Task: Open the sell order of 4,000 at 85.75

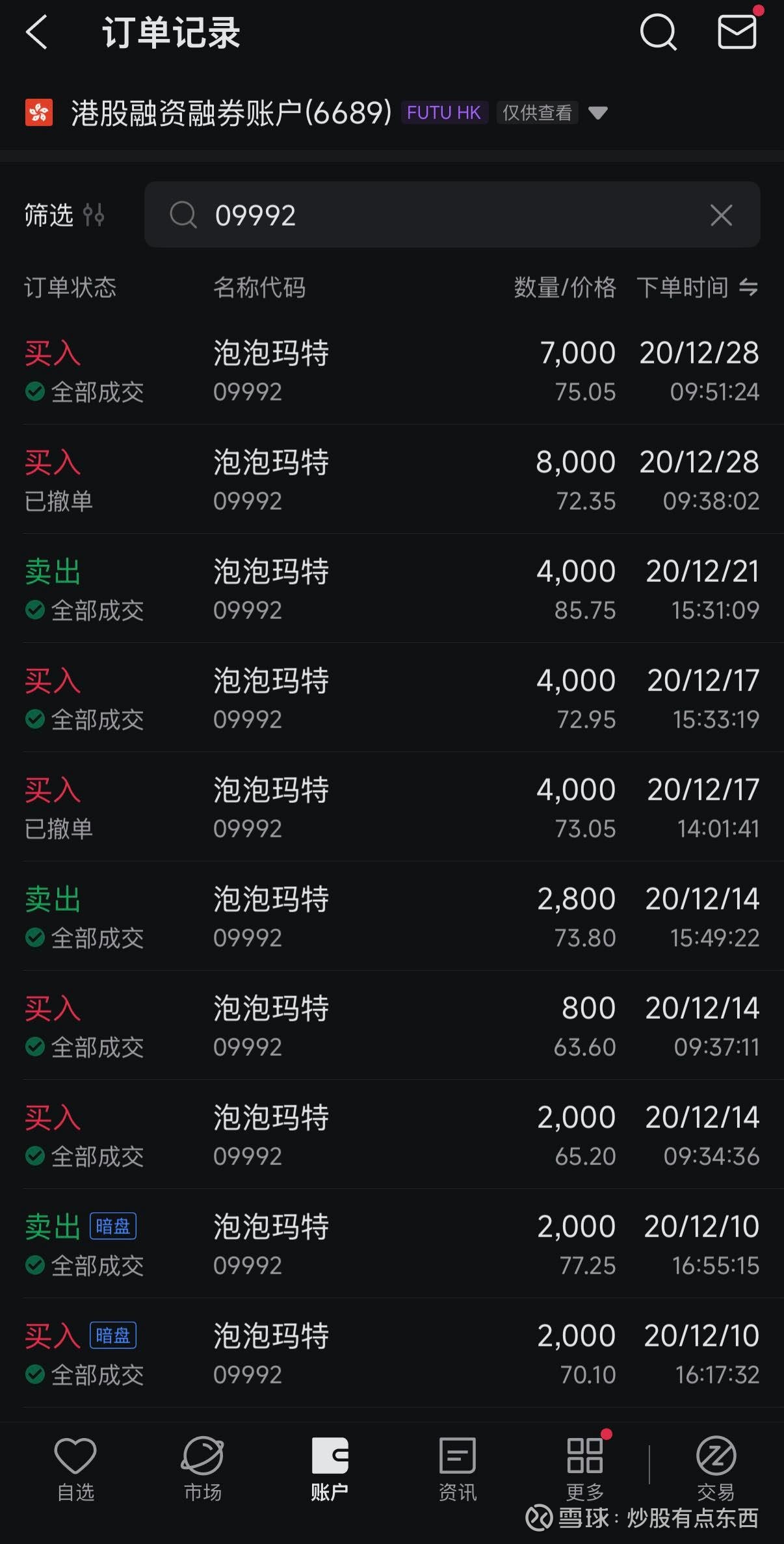Action: 391,590
